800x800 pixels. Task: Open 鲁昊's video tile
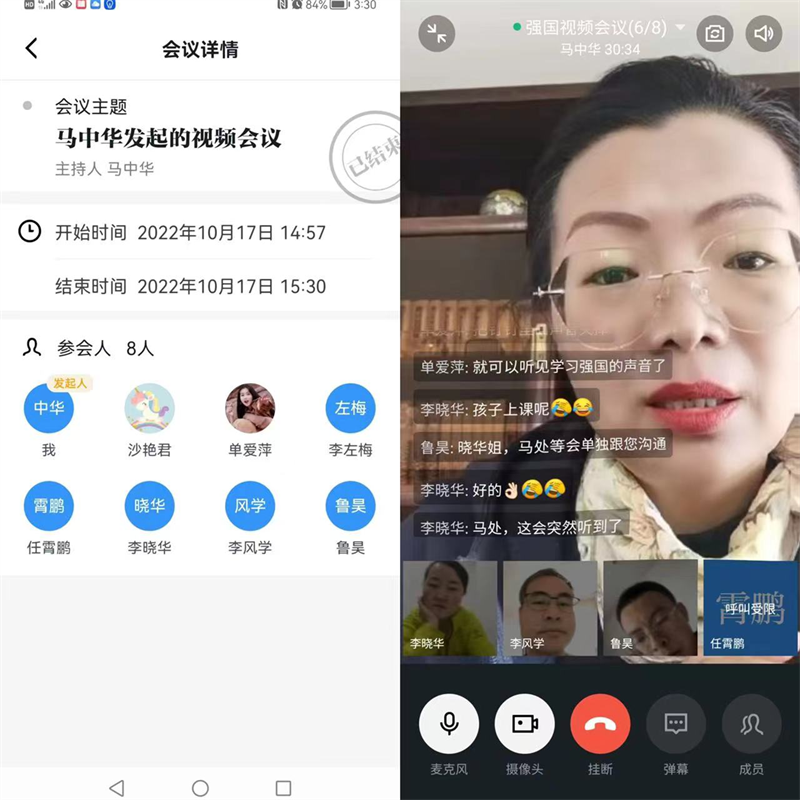650,607
